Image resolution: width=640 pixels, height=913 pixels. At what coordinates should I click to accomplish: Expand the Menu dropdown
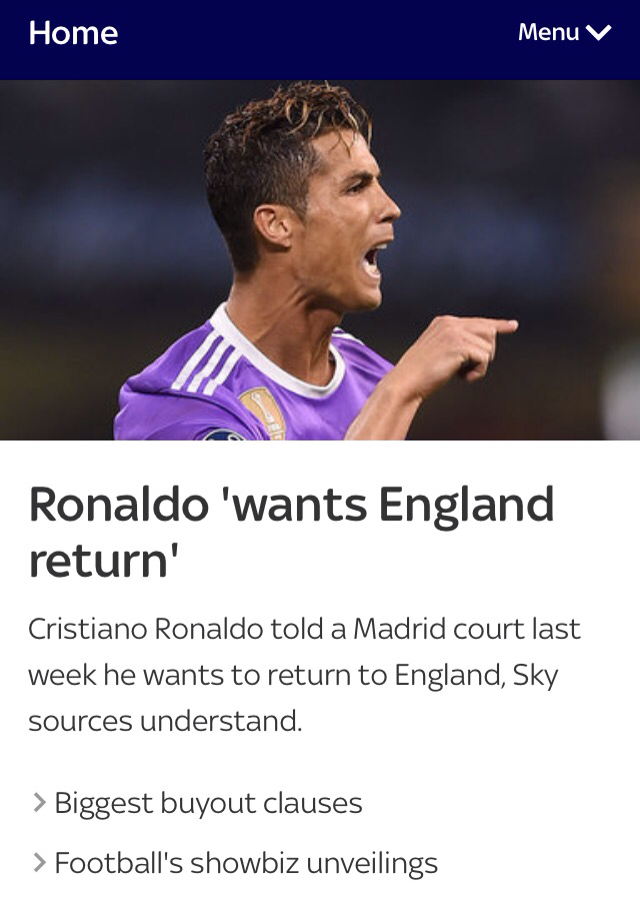pos(563,33)
